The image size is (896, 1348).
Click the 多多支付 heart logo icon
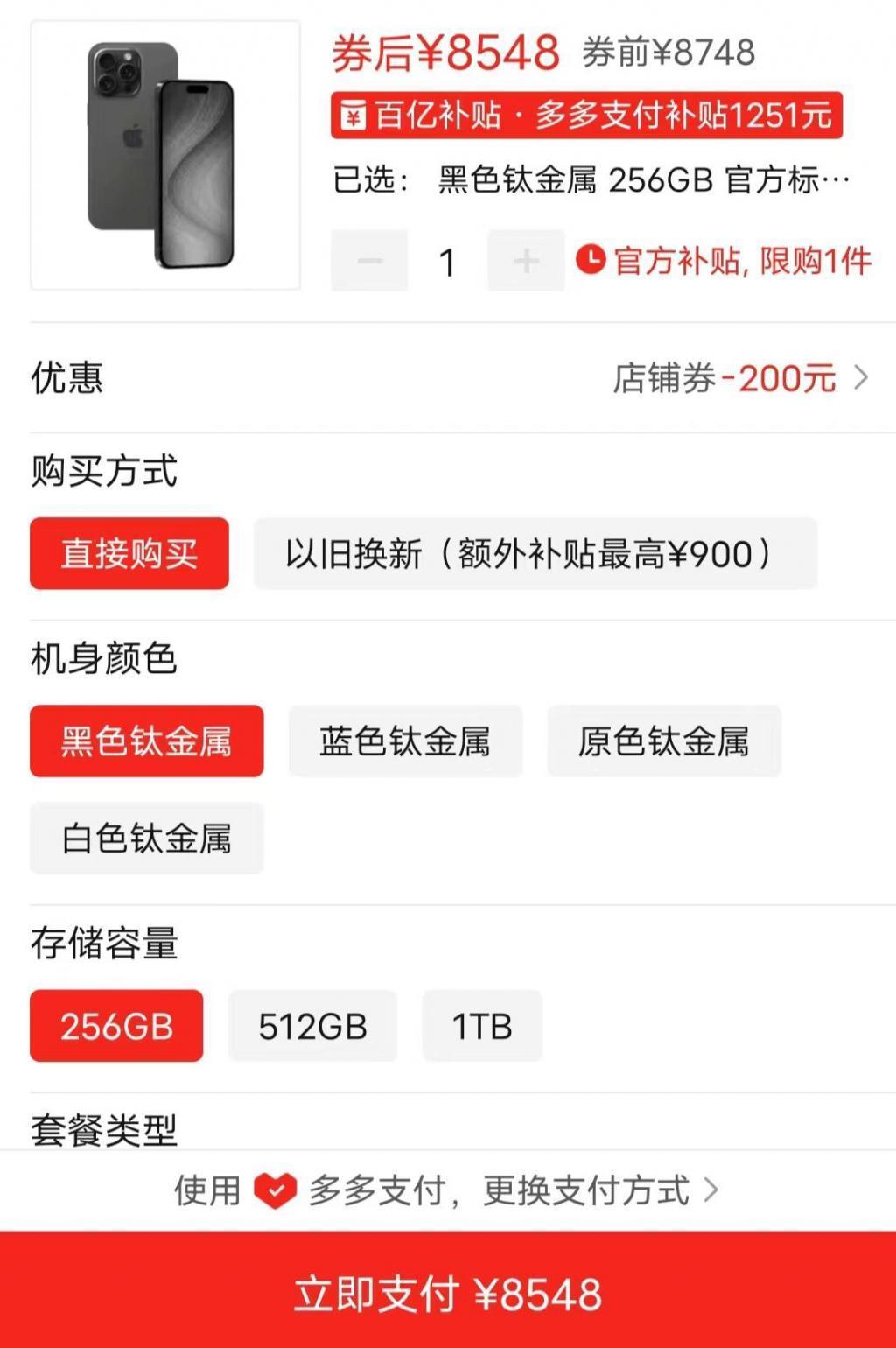276,1190
